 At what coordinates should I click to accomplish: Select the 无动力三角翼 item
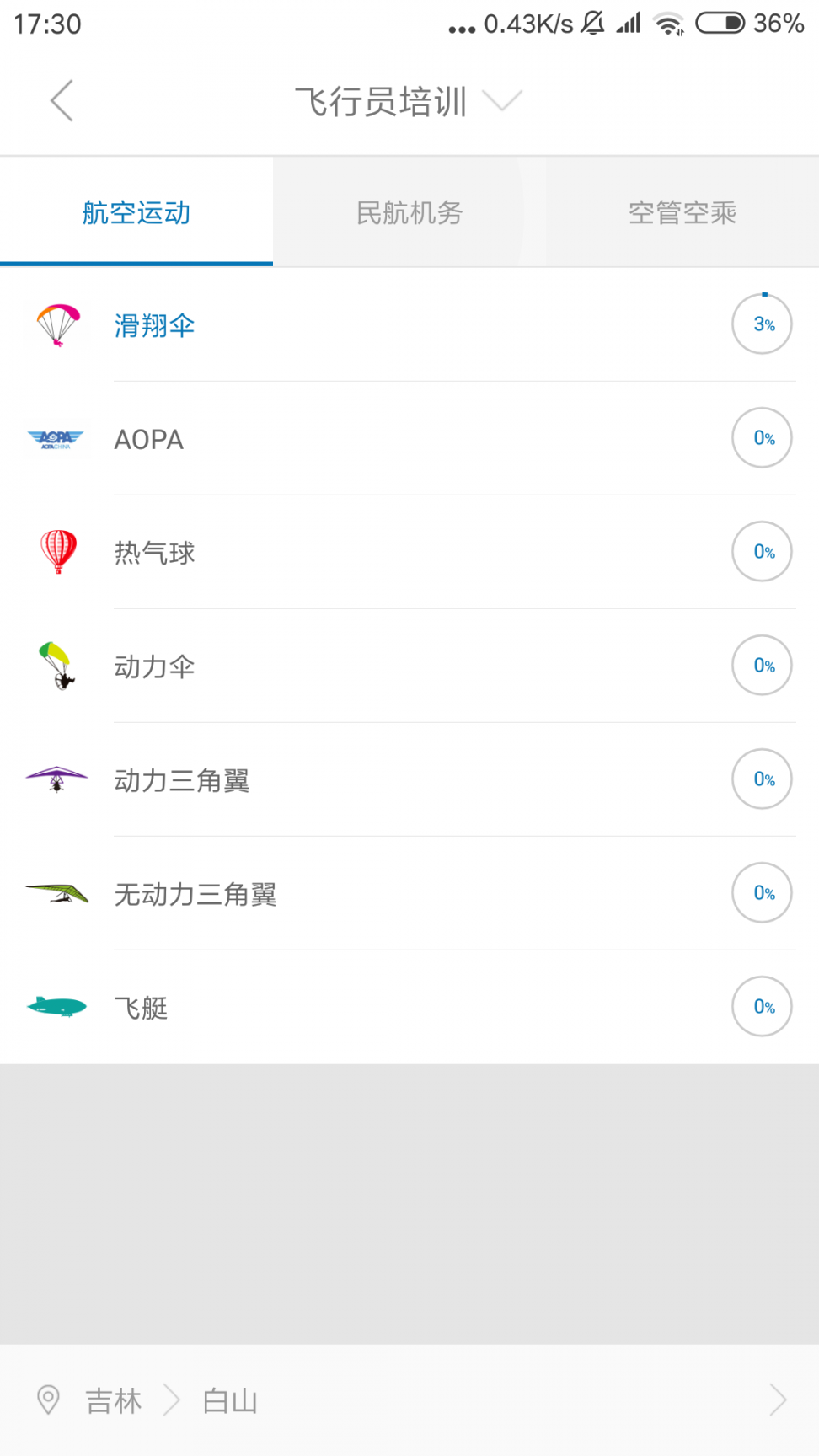tap(195, 894)
